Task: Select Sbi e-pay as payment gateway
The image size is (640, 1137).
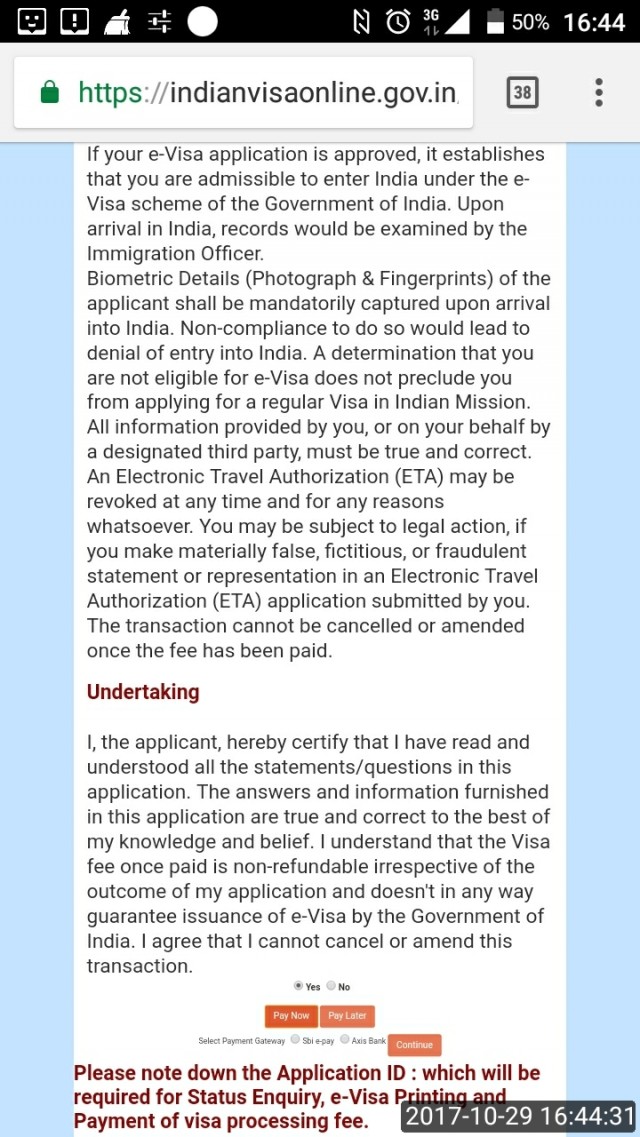Action: 295,1040
